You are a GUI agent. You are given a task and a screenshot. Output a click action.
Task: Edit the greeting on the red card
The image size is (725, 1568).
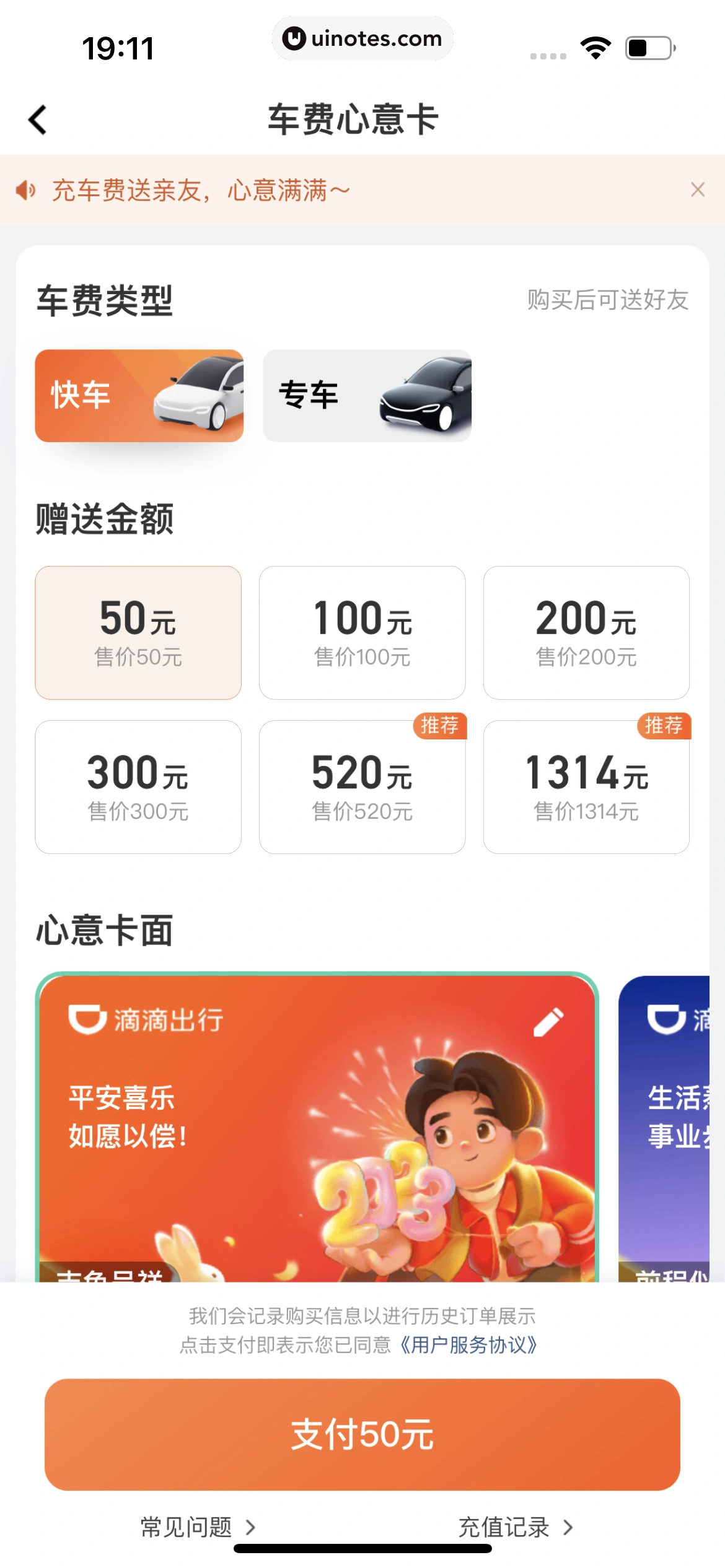(x=548, y=1022)
